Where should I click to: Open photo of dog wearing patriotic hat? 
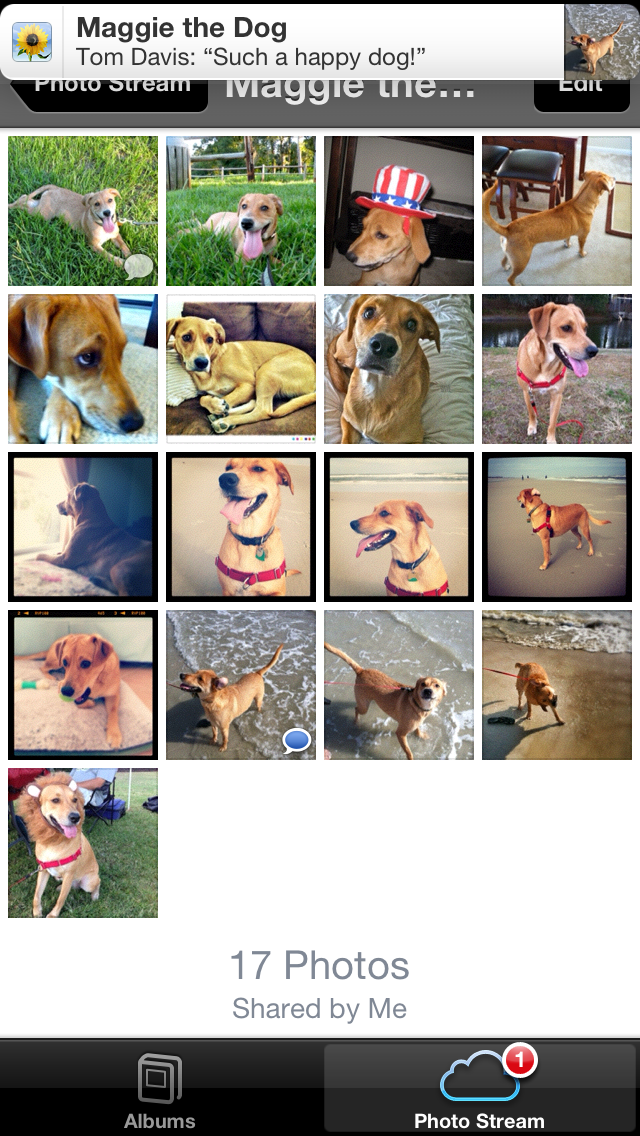pos(399,211)
